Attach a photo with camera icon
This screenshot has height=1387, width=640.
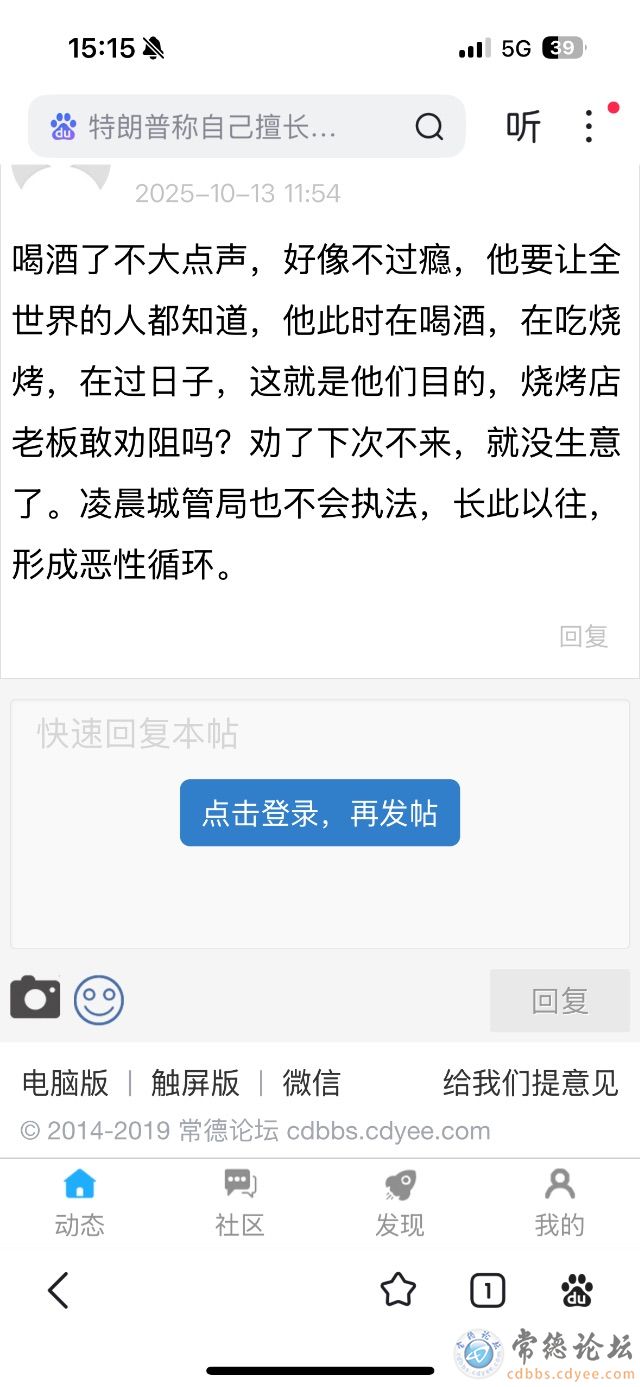(x=35, y=998)
